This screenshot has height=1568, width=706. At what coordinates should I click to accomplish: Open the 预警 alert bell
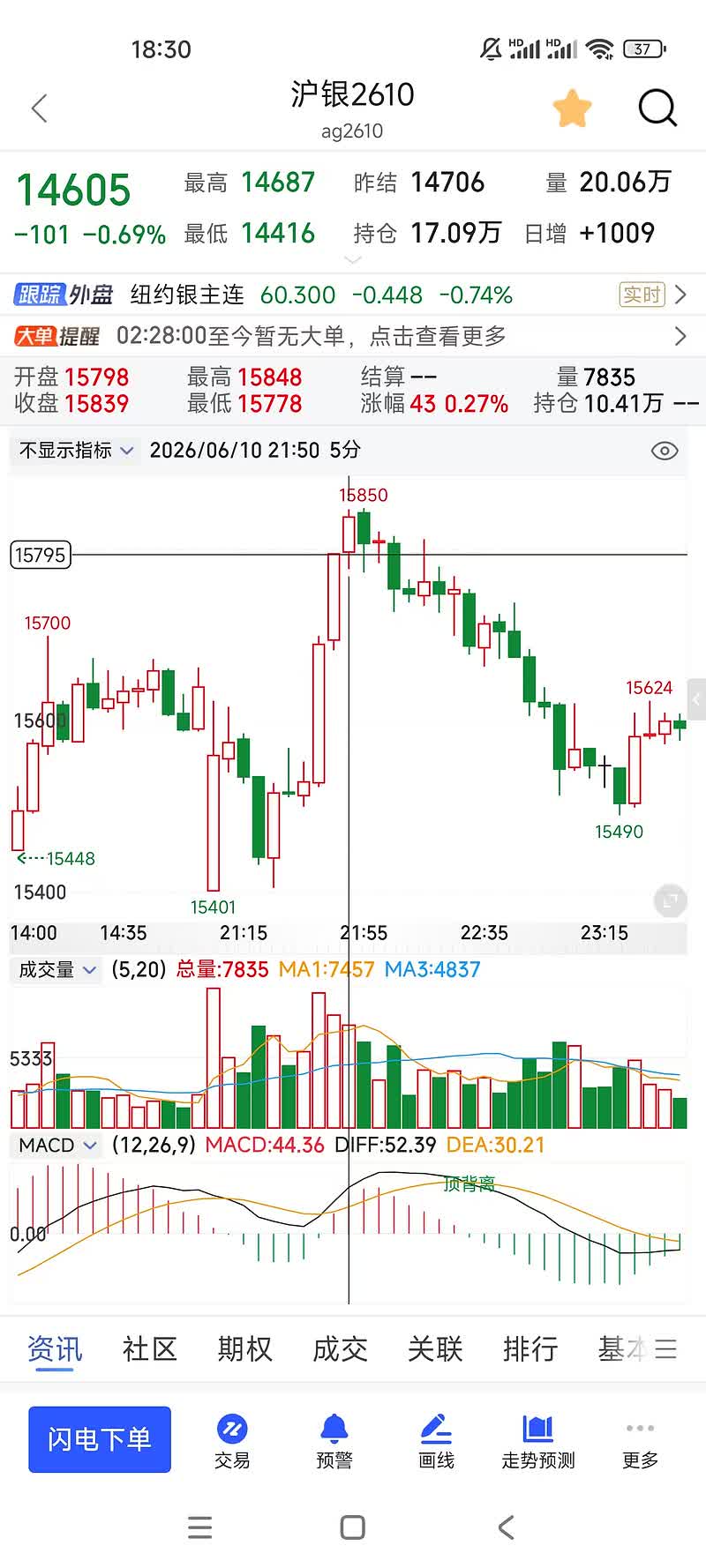(334, 1441)
